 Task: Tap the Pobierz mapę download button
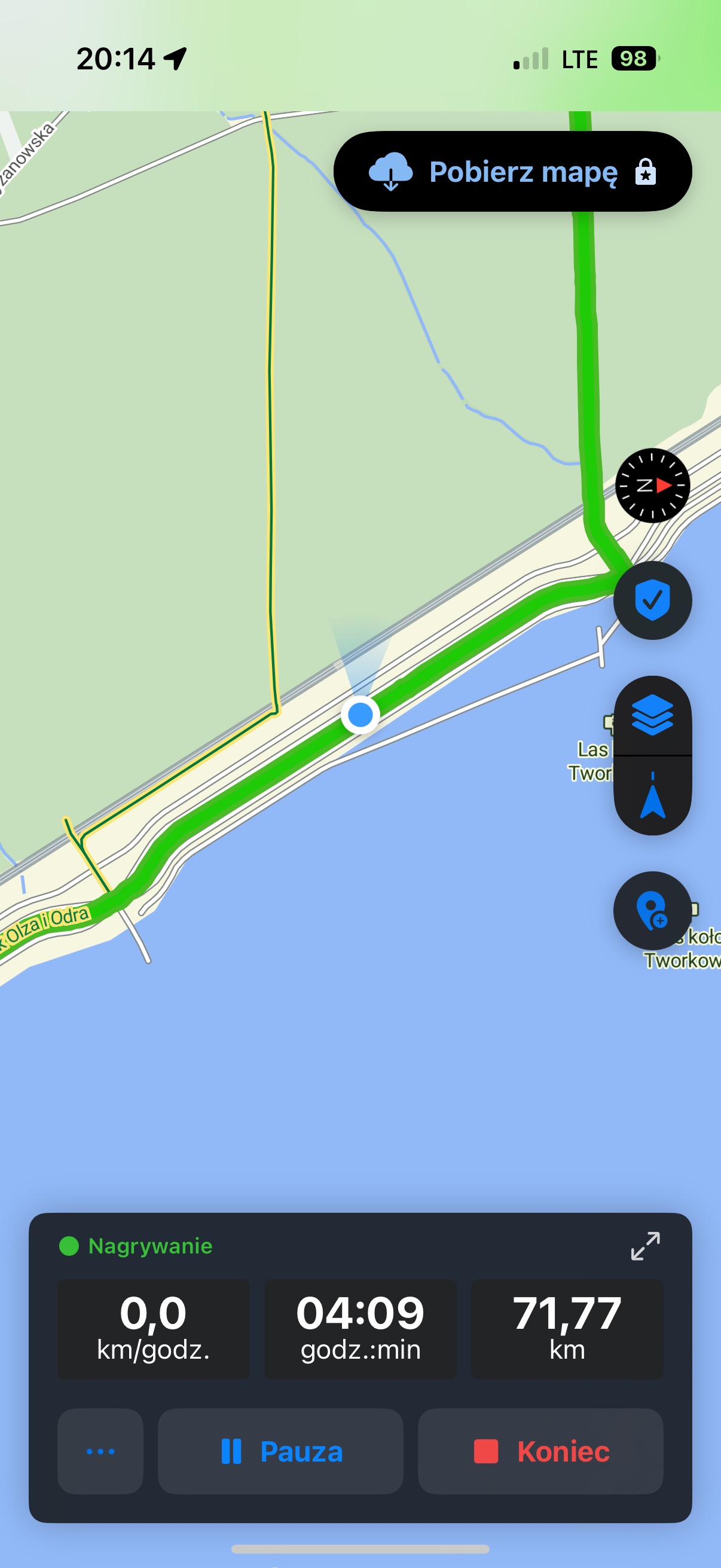(512, 172)
